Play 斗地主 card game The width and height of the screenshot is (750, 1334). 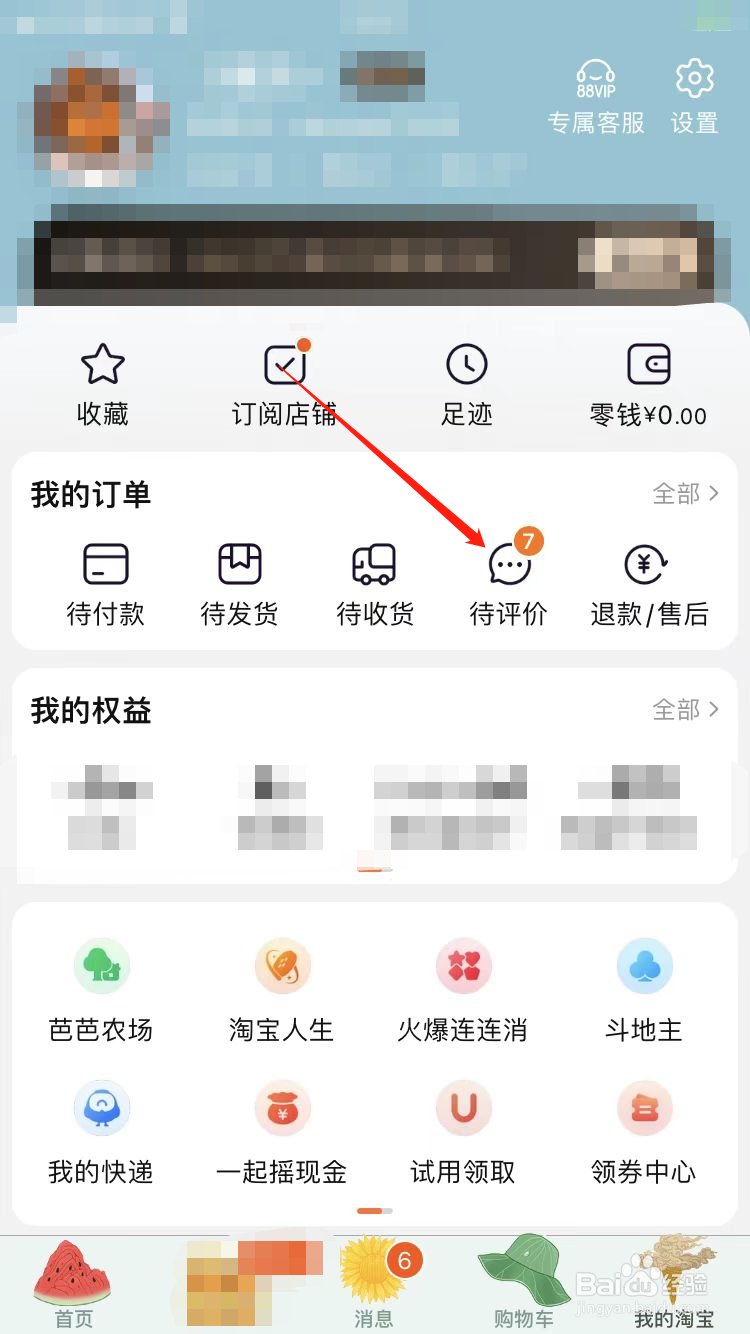[644, 988]
